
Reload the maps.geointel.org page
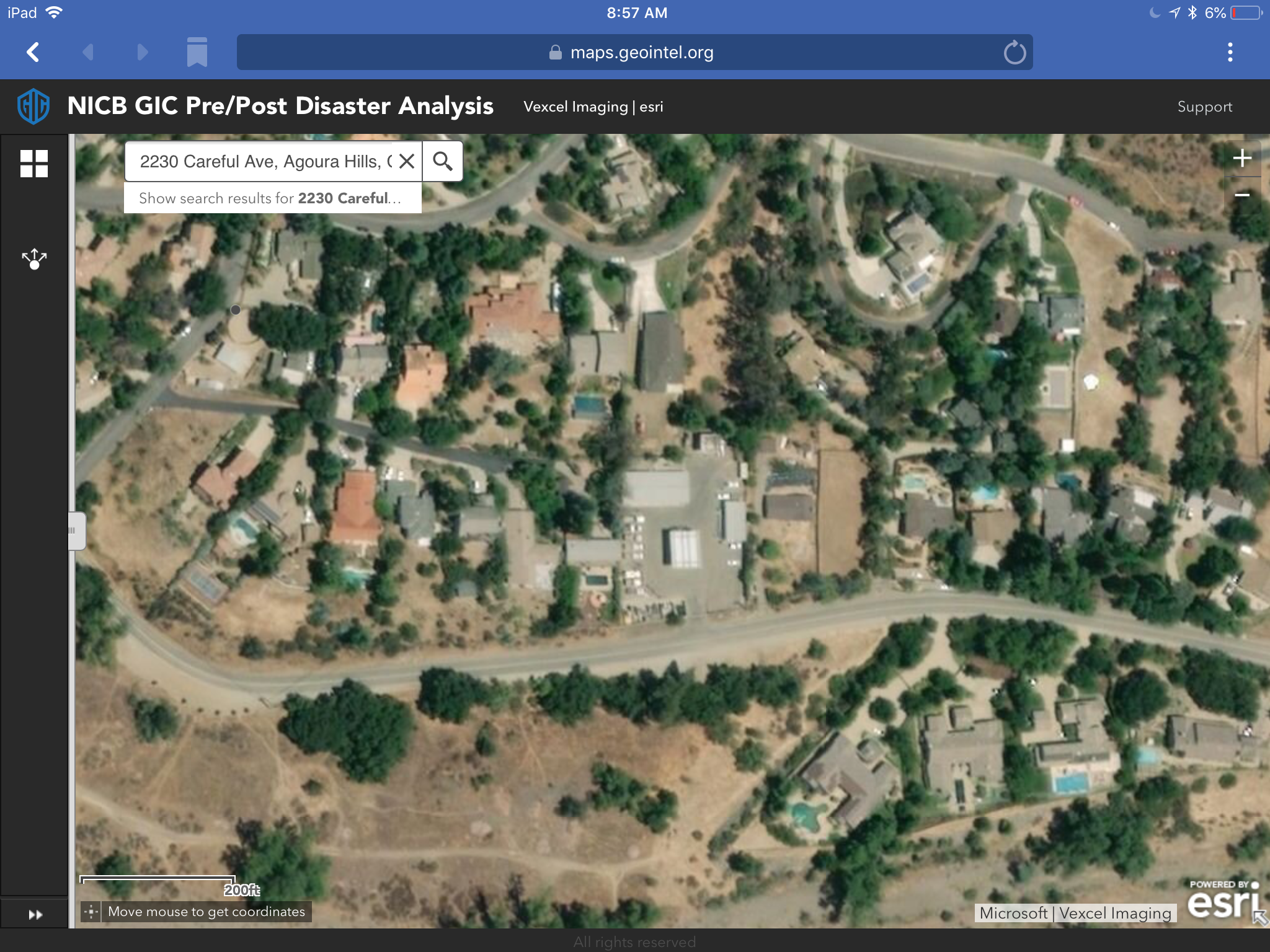tap(1015, 53)
